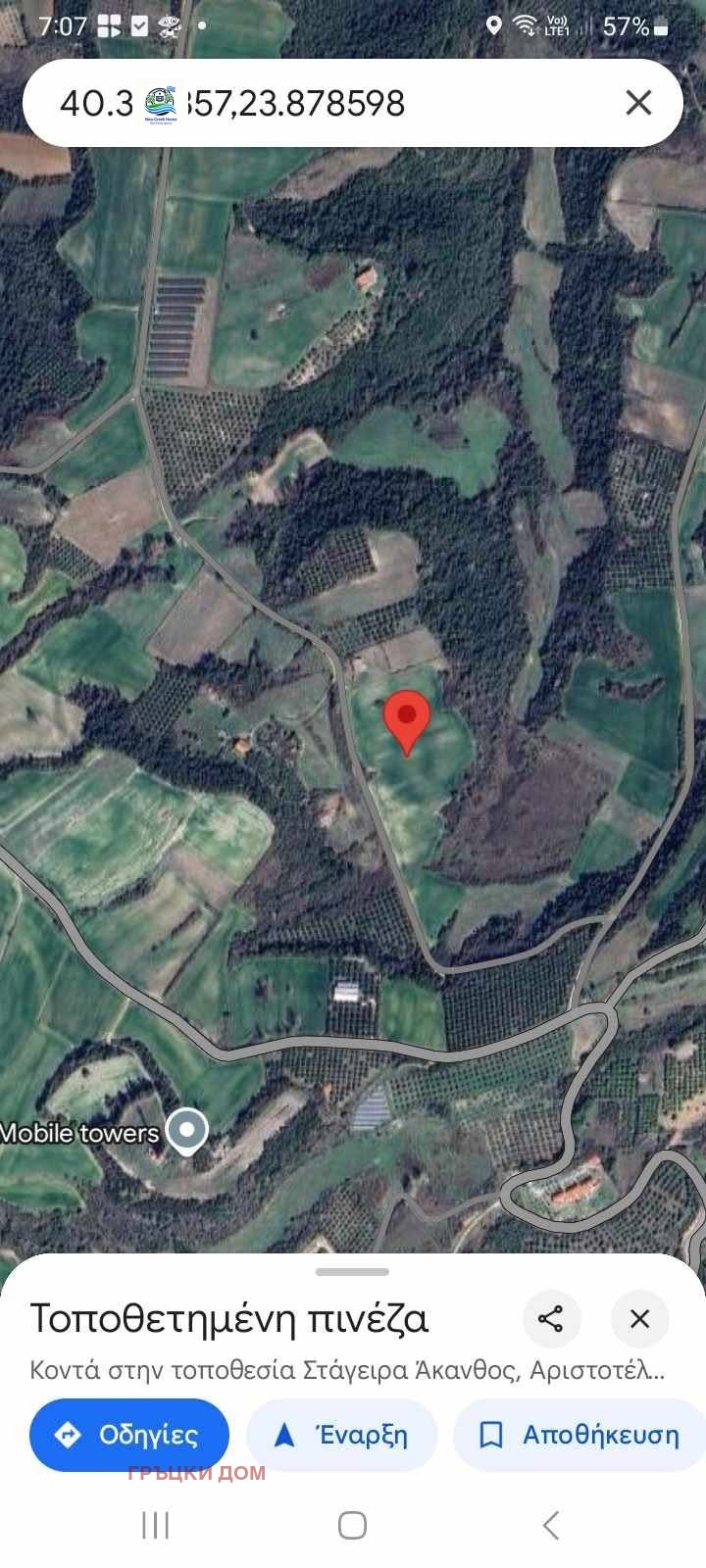Clear the coordinates from the search bar

(638, 102)
